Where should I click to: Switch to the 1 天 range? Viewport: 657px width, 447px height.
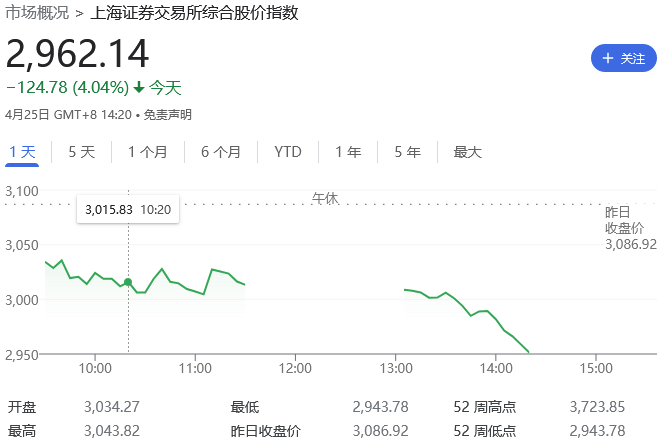[22, 152]
